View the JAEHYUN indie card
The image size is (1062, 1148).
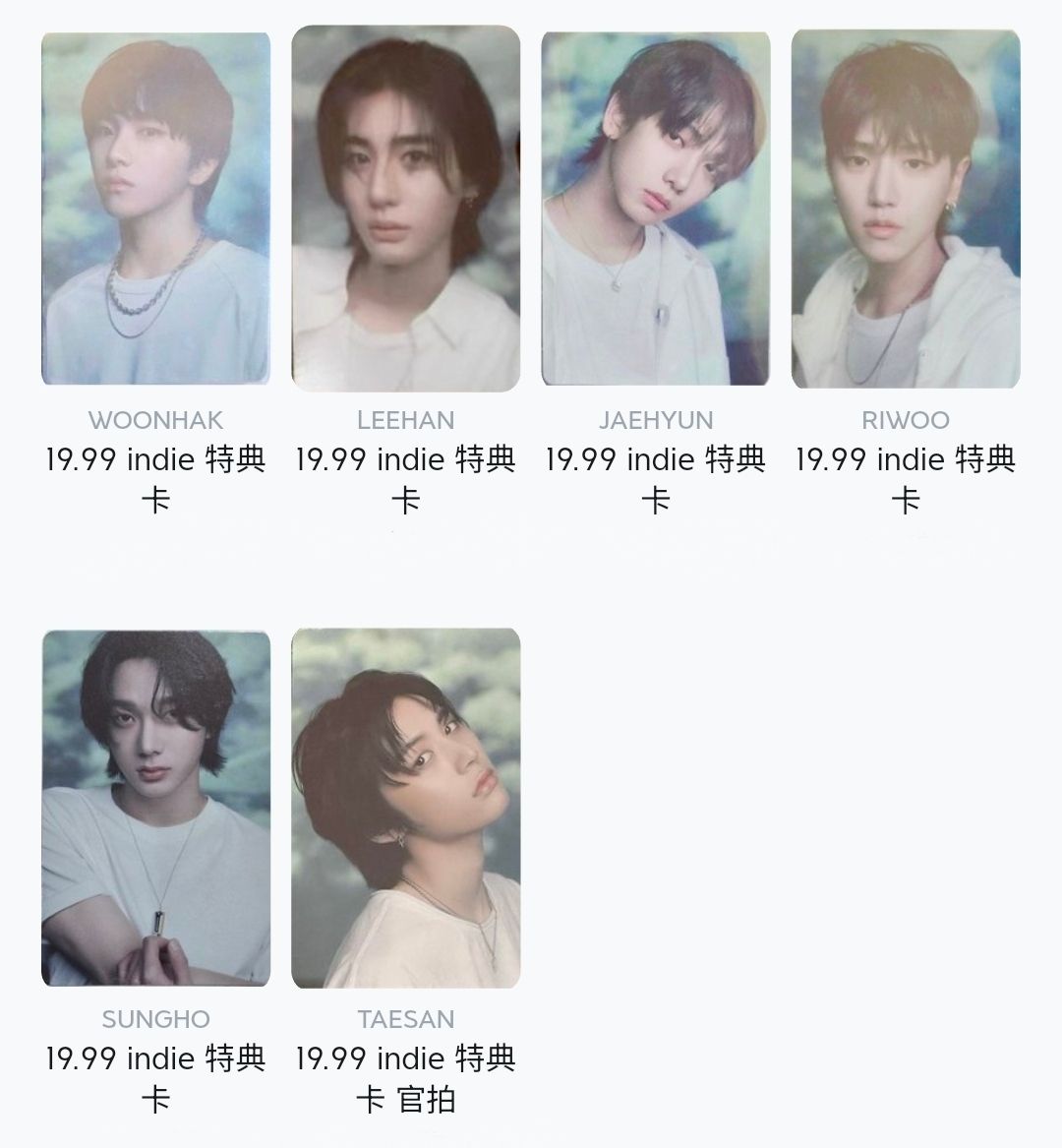tap(655, 209)
